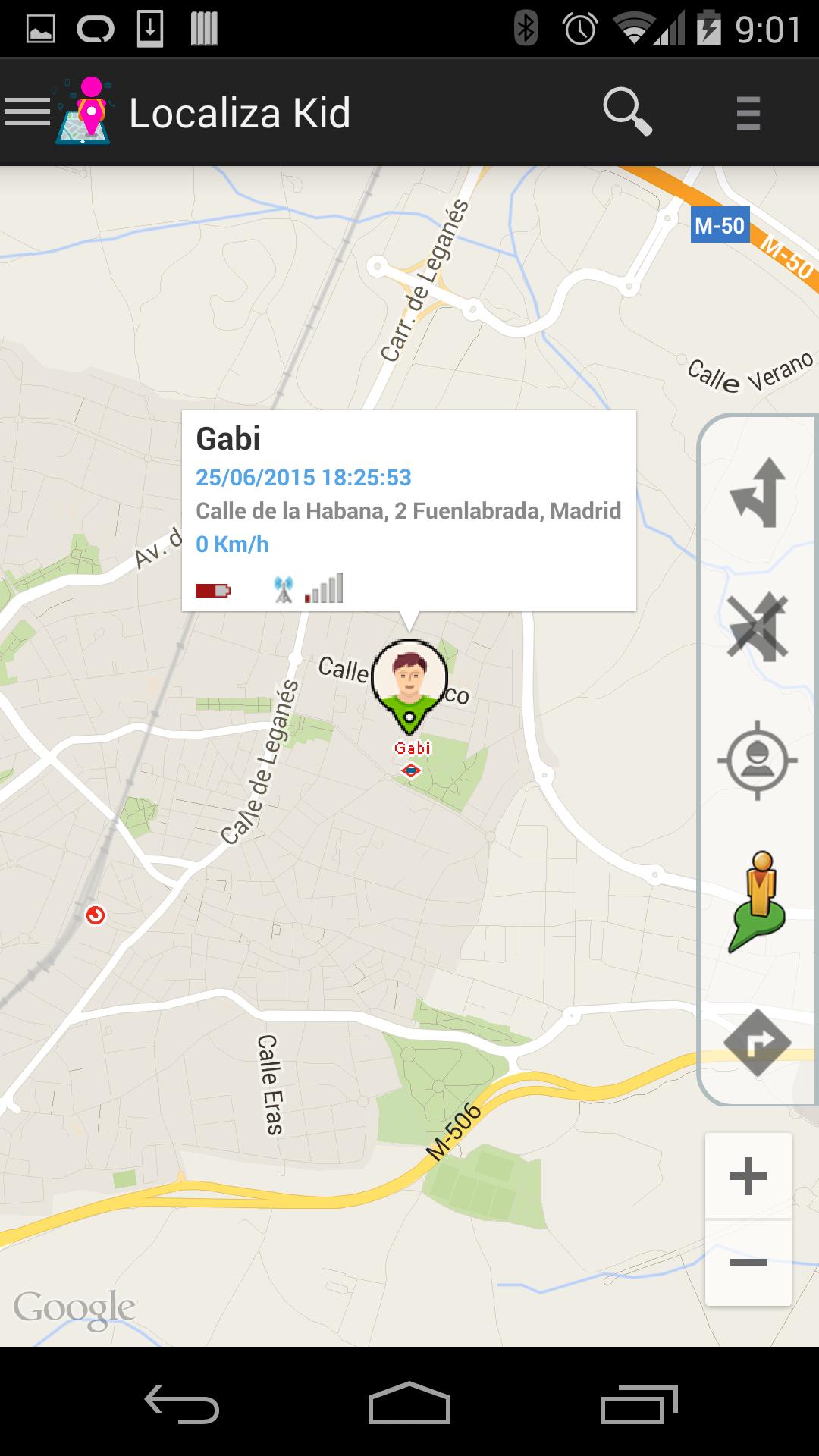Open the navigation drawer menu
Screen dimensions: 819x1456
click(x=27, y=113)
